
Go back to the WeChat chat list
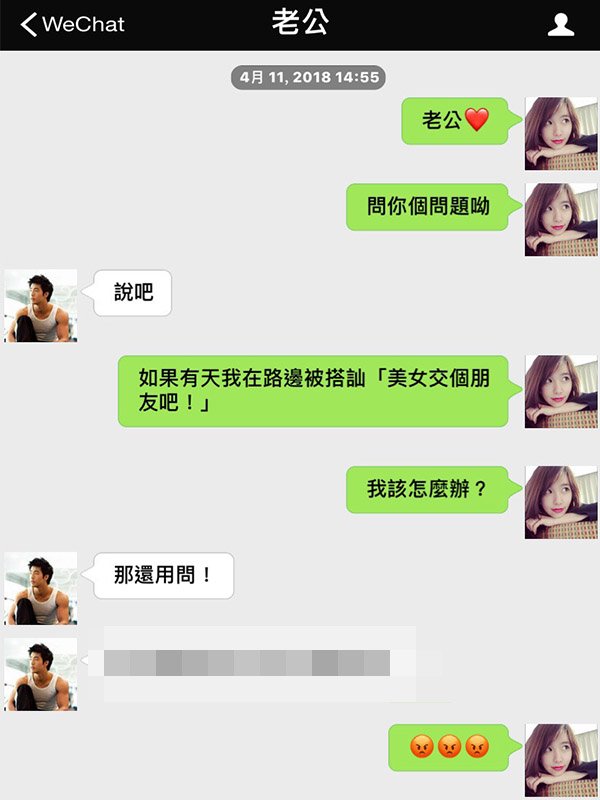(70, 25)
